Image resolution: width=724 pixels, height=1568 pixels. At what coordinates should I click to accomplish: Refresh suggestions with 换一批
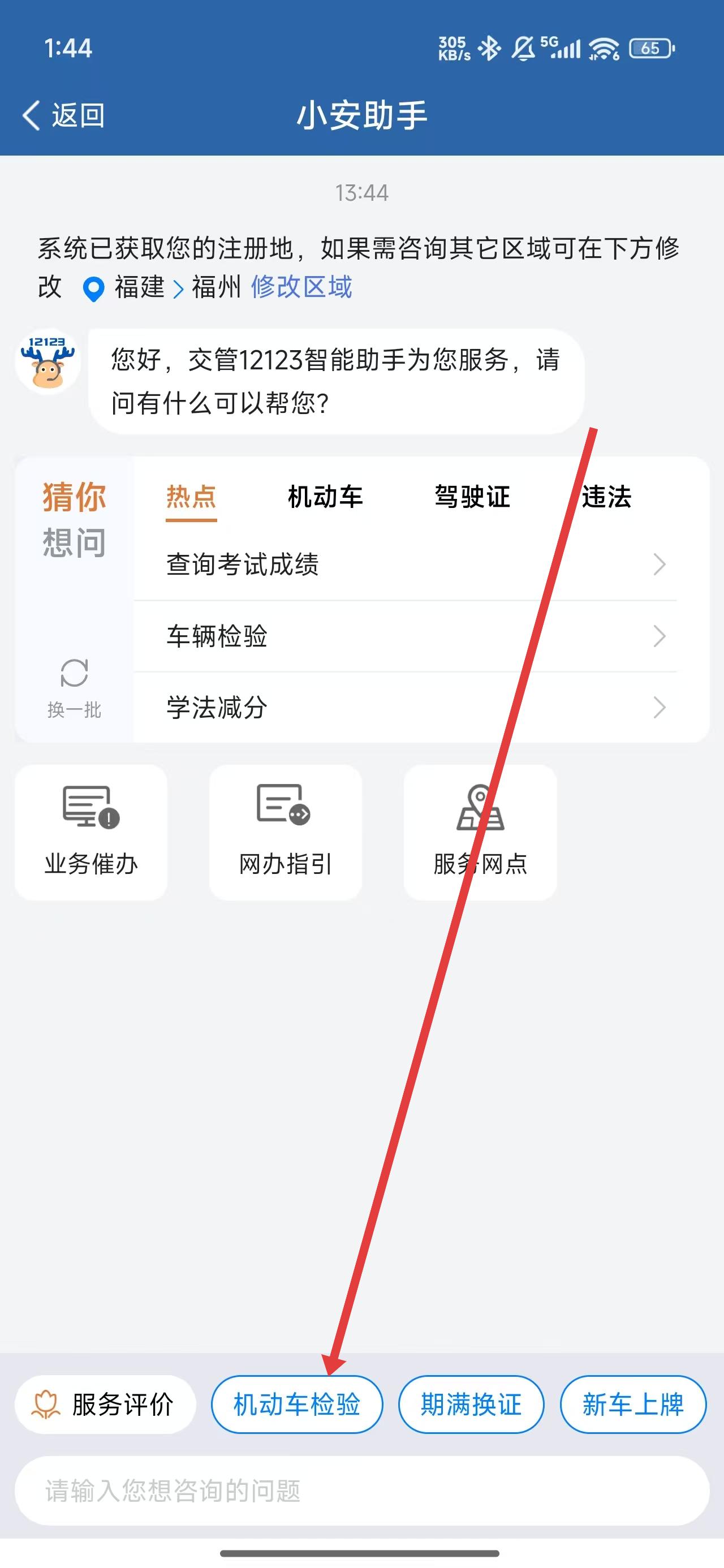point(74,688)
